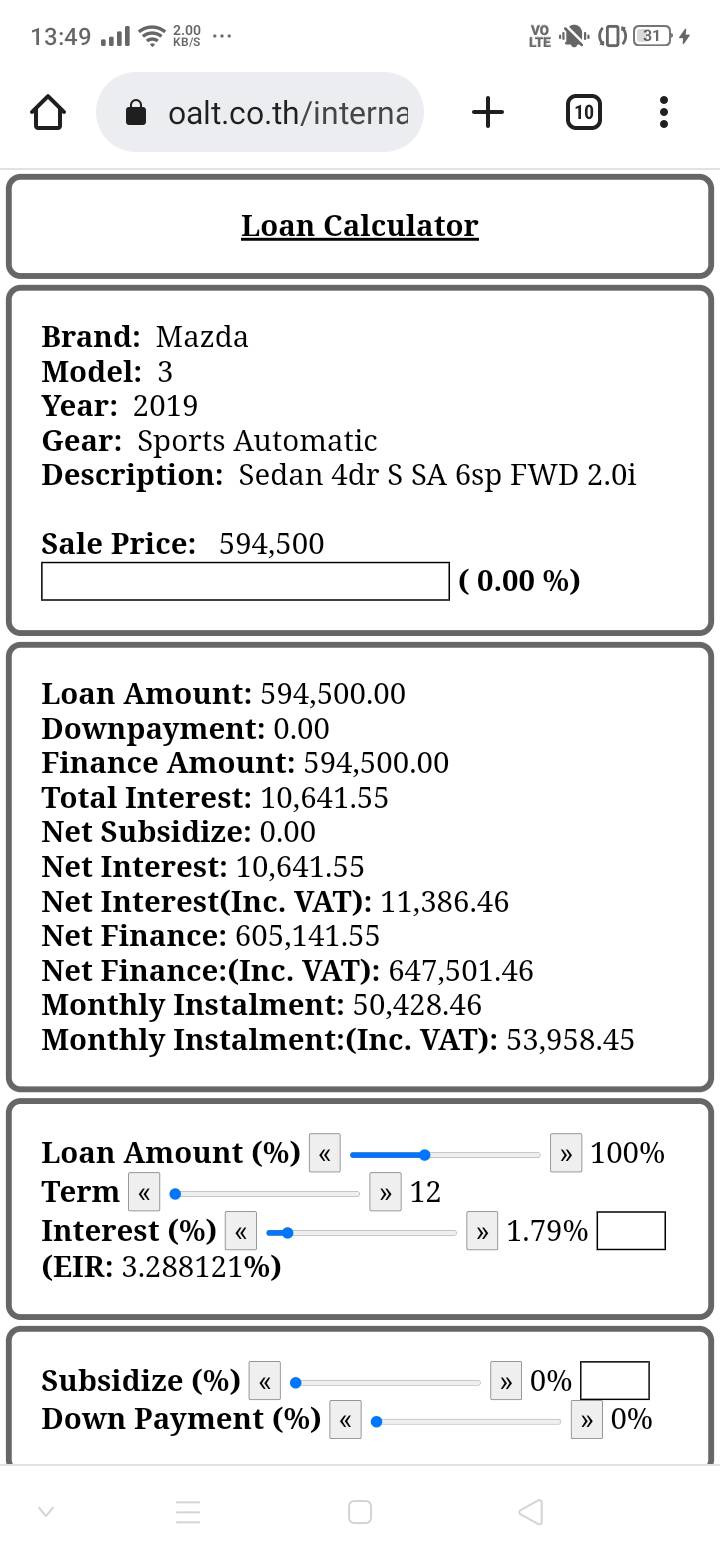720x1560 pixels.
Task: Tap the system back button
Action: point(531,1512)
